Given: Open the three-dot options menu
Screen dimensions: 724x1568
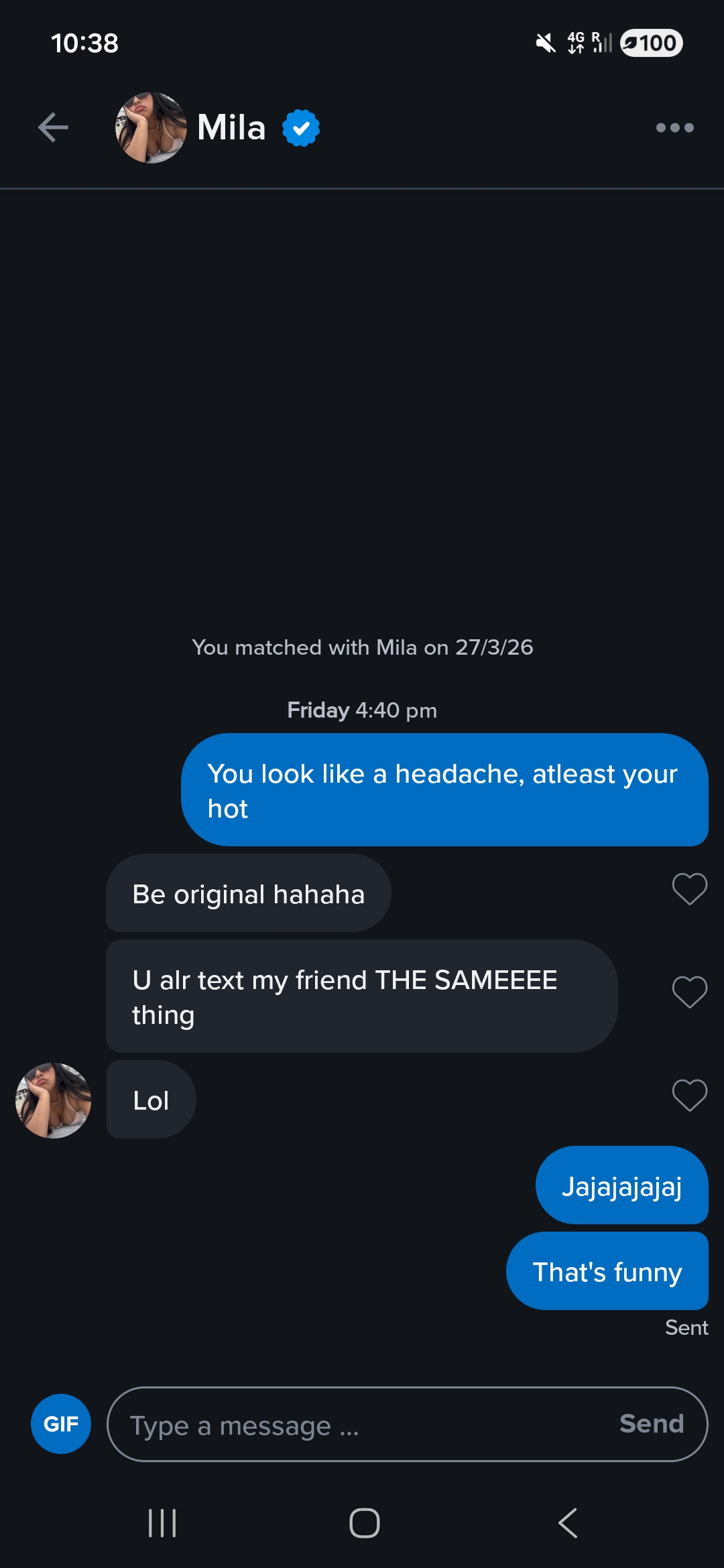Looking at the screenshot, I should [x=675, y=127].
